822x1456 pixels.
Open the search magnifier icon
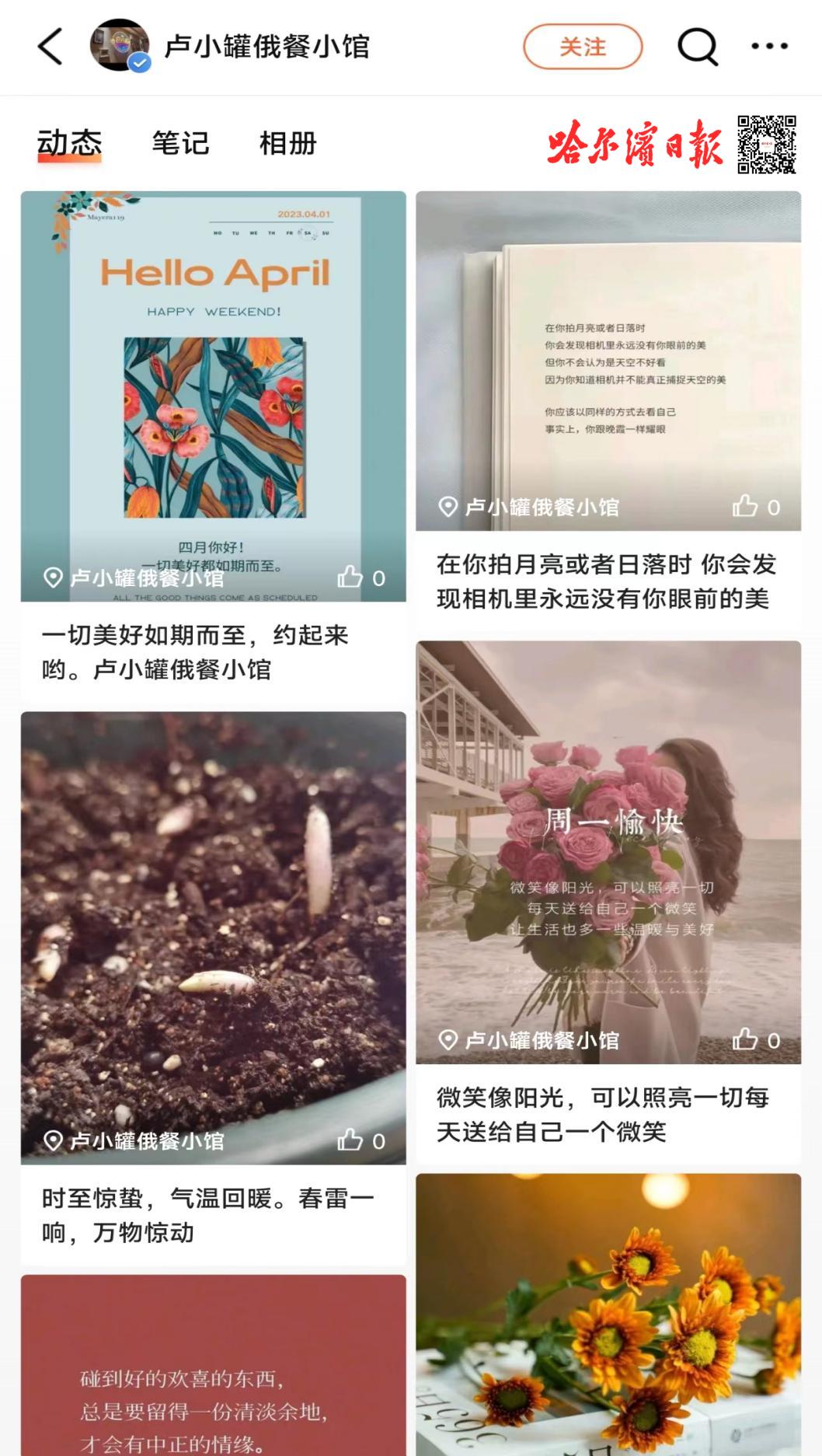[x=697, y=47]
